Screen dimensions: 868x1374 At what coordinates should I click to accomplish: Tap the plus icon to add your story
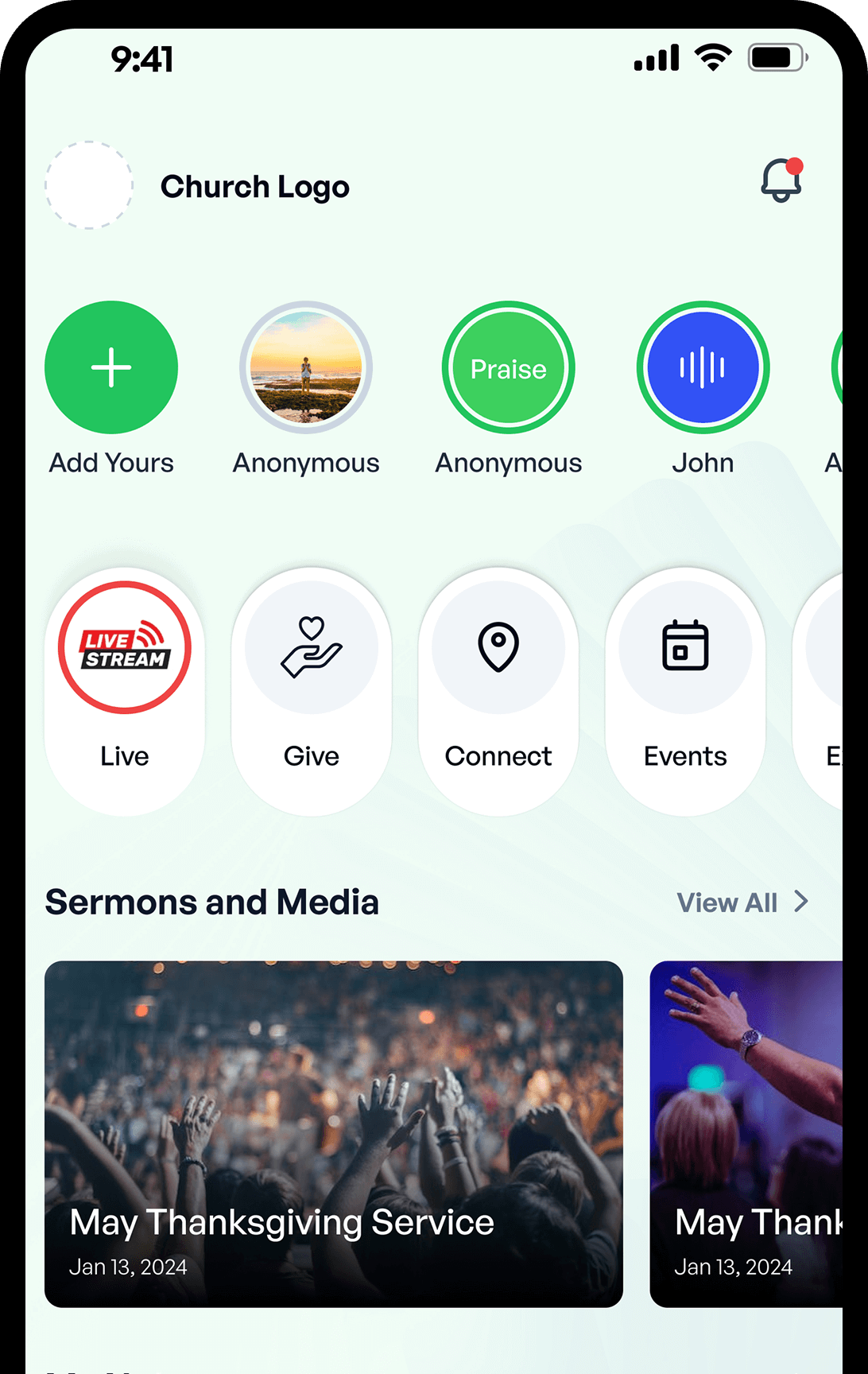[110, 367]
